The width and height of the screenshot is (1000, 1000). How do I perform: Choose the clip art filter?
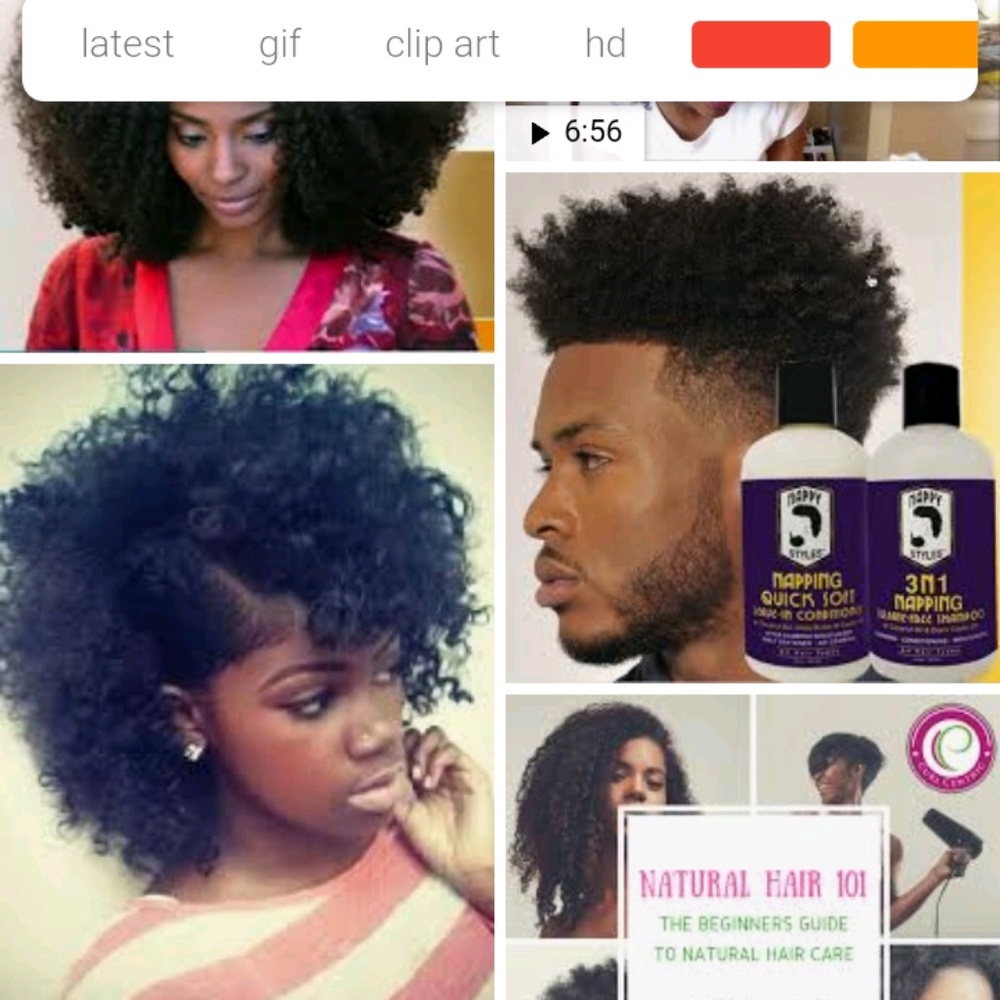click(442, 44)
